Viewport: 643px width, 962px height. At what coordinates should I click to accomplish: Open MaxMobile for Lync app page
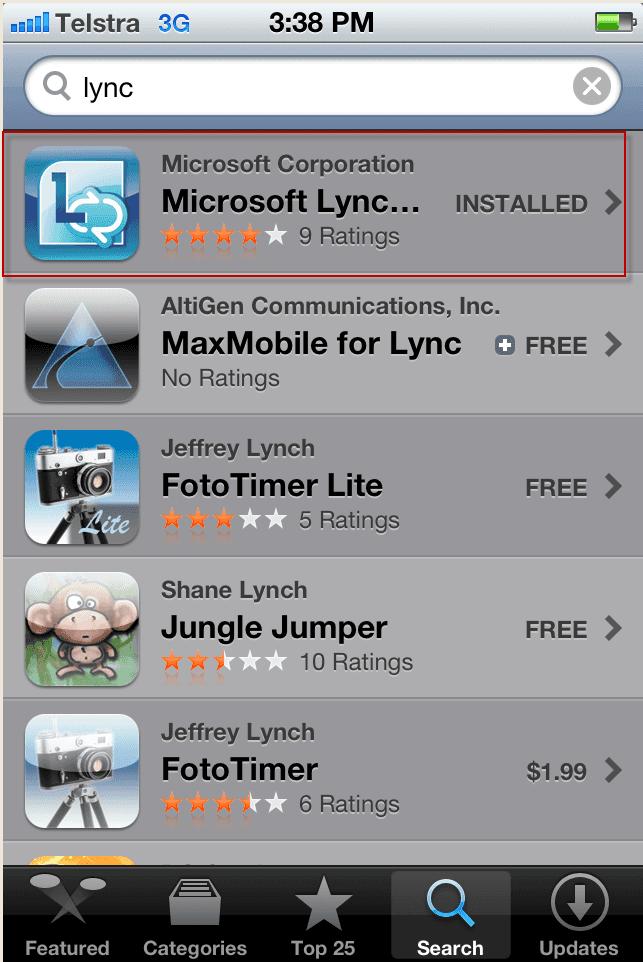[x=310, y=345]
